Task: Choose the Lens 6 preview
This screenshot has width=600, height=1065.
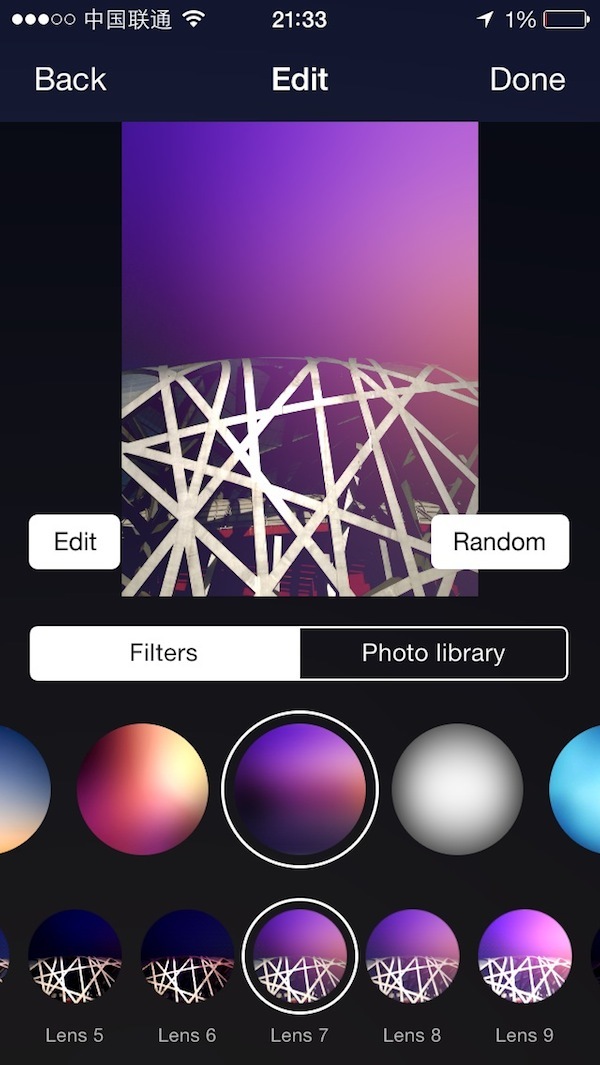Action: [187, 957]
